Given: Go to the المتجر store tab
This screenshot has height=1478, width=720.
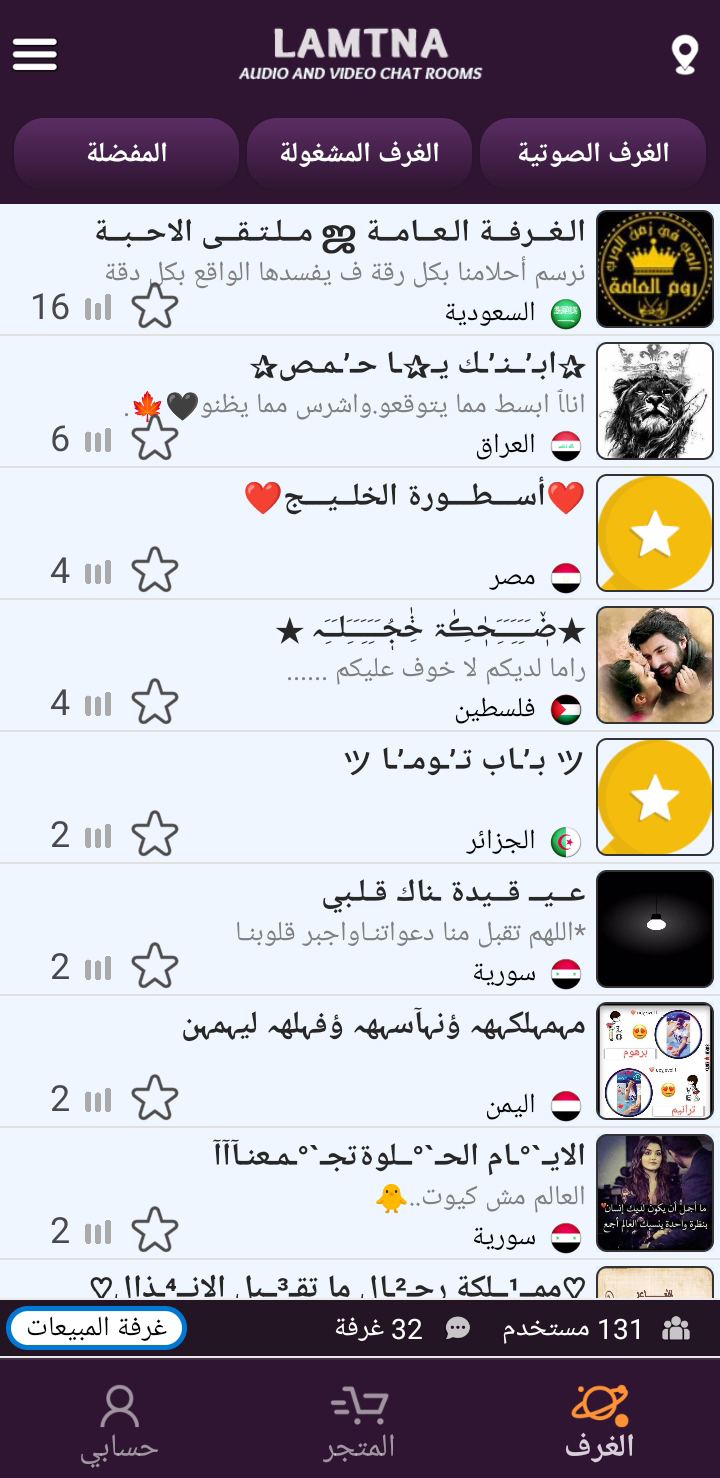Looking at the screenshot, I should click(359, 1420).
